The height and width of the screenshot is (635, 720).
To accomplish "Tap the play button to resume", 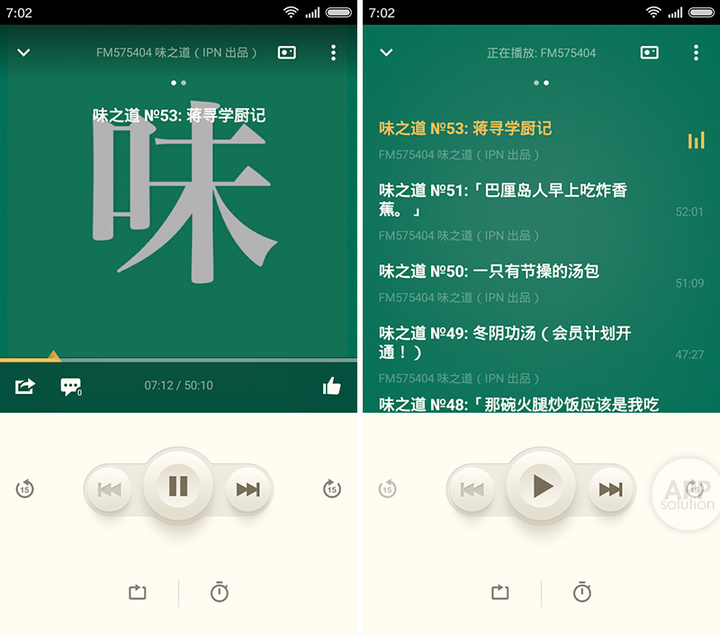I will click(542, 487).
